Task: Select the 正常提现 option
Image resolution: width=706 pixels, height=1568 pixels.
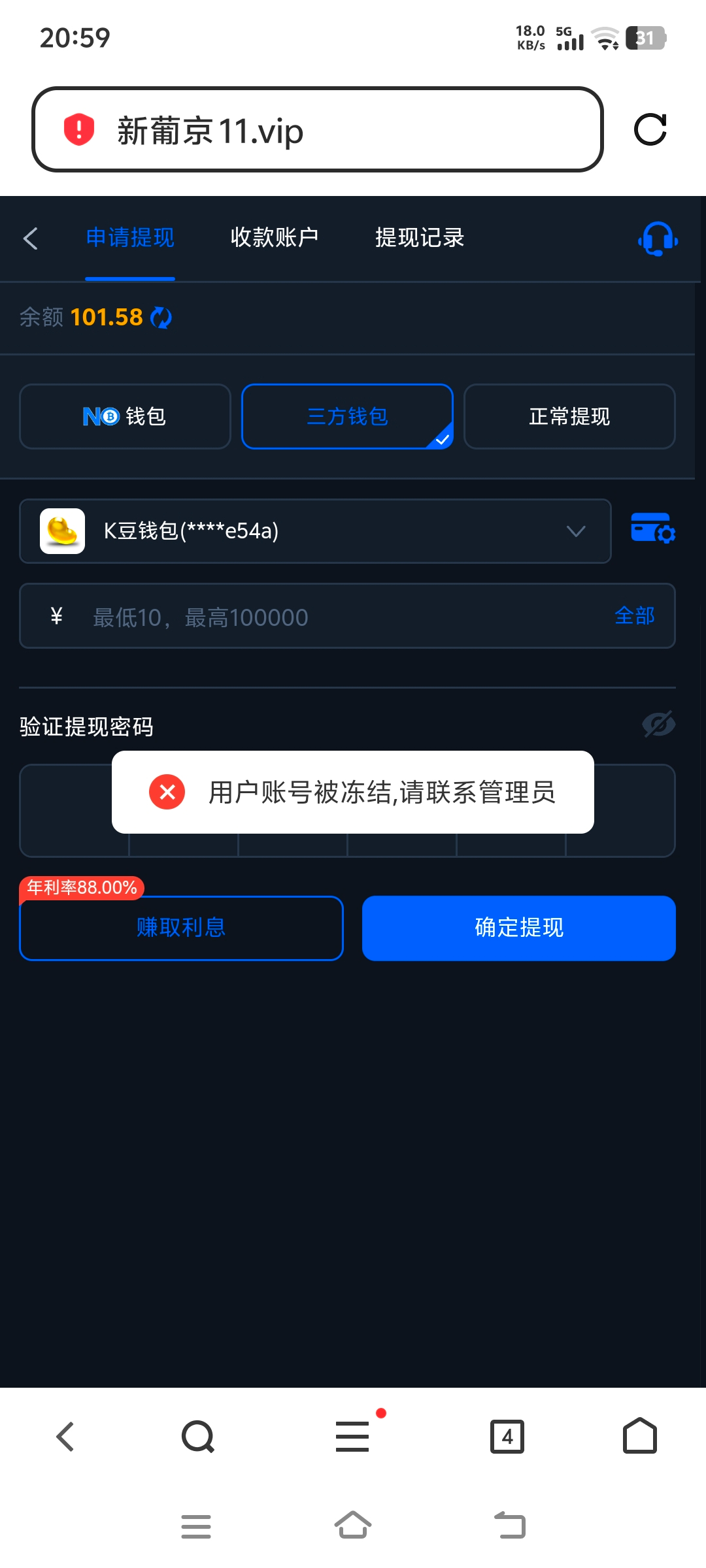Action: tap(569, 417)
